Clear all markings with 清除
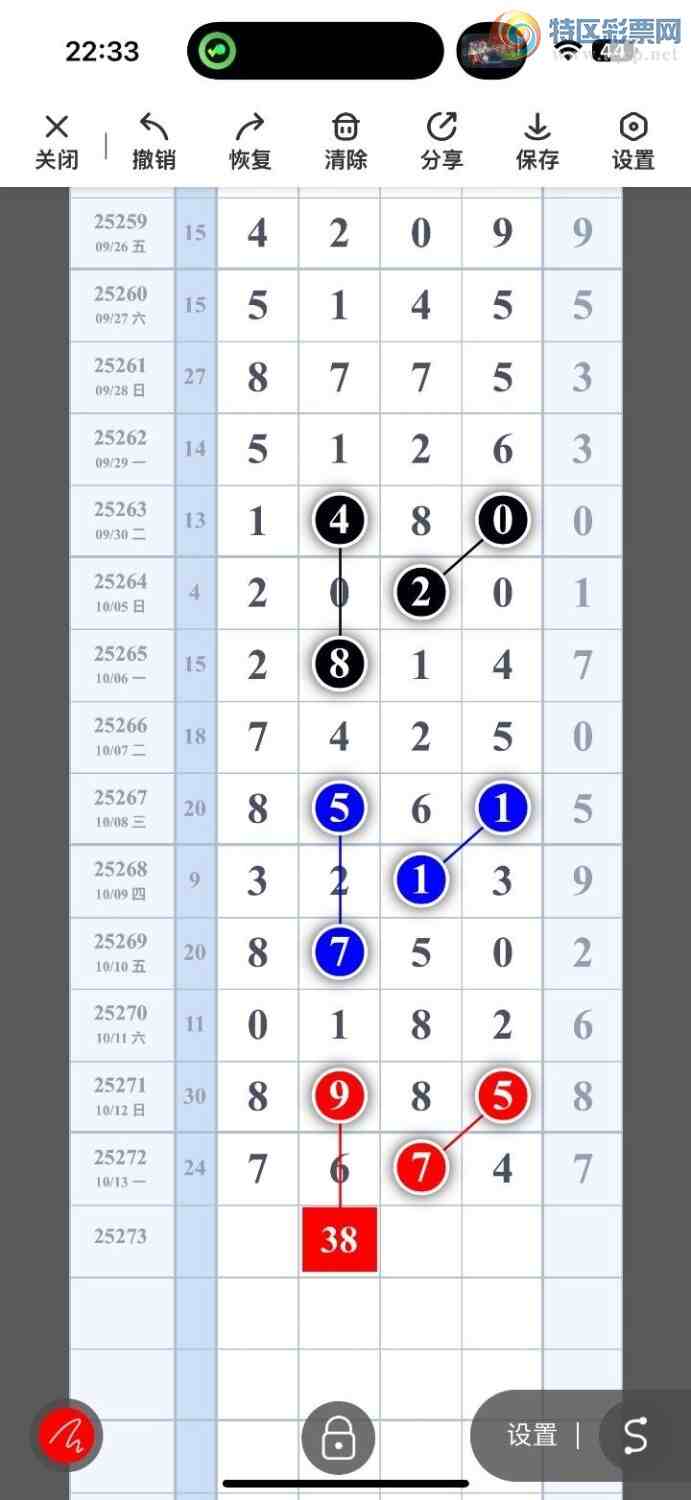691x1500 pixels. [345, 141]
